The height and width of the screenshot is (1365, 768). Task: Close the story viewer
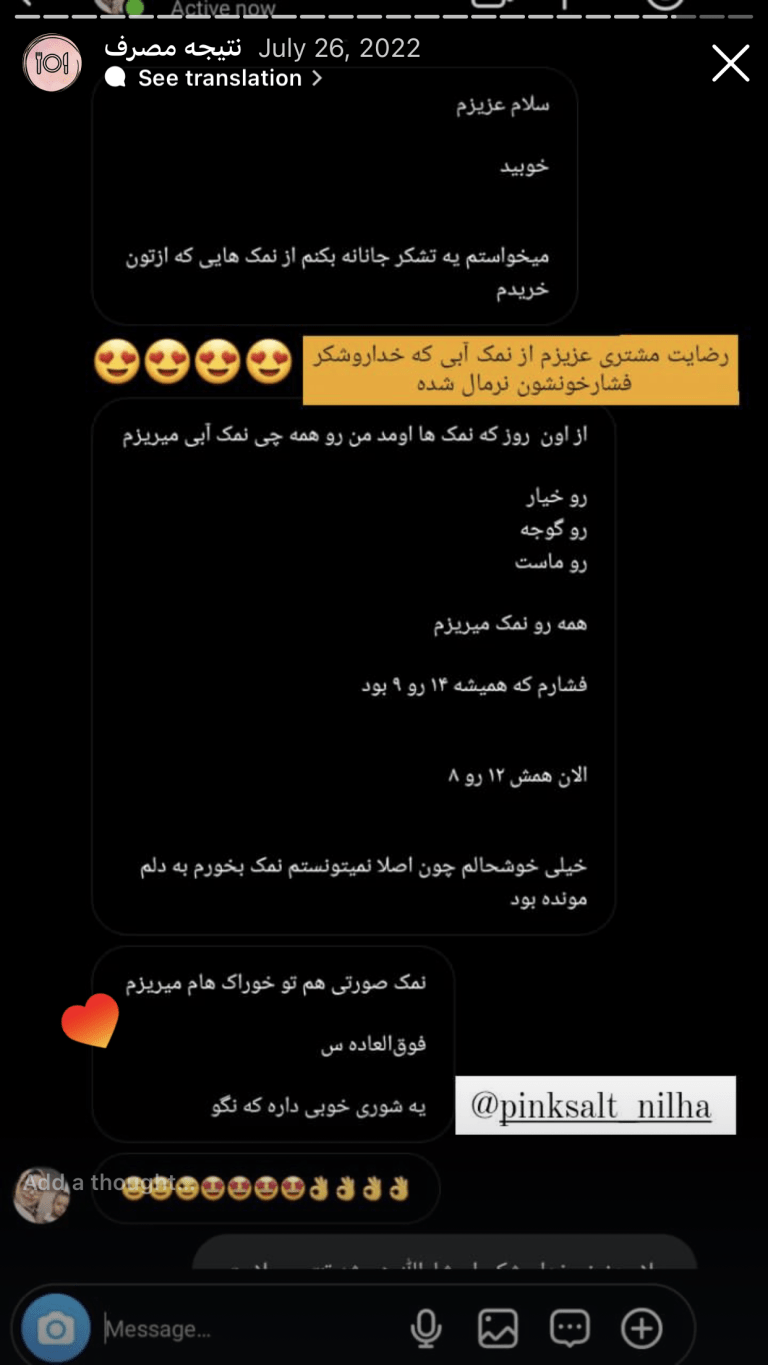[x=730, y=63]
